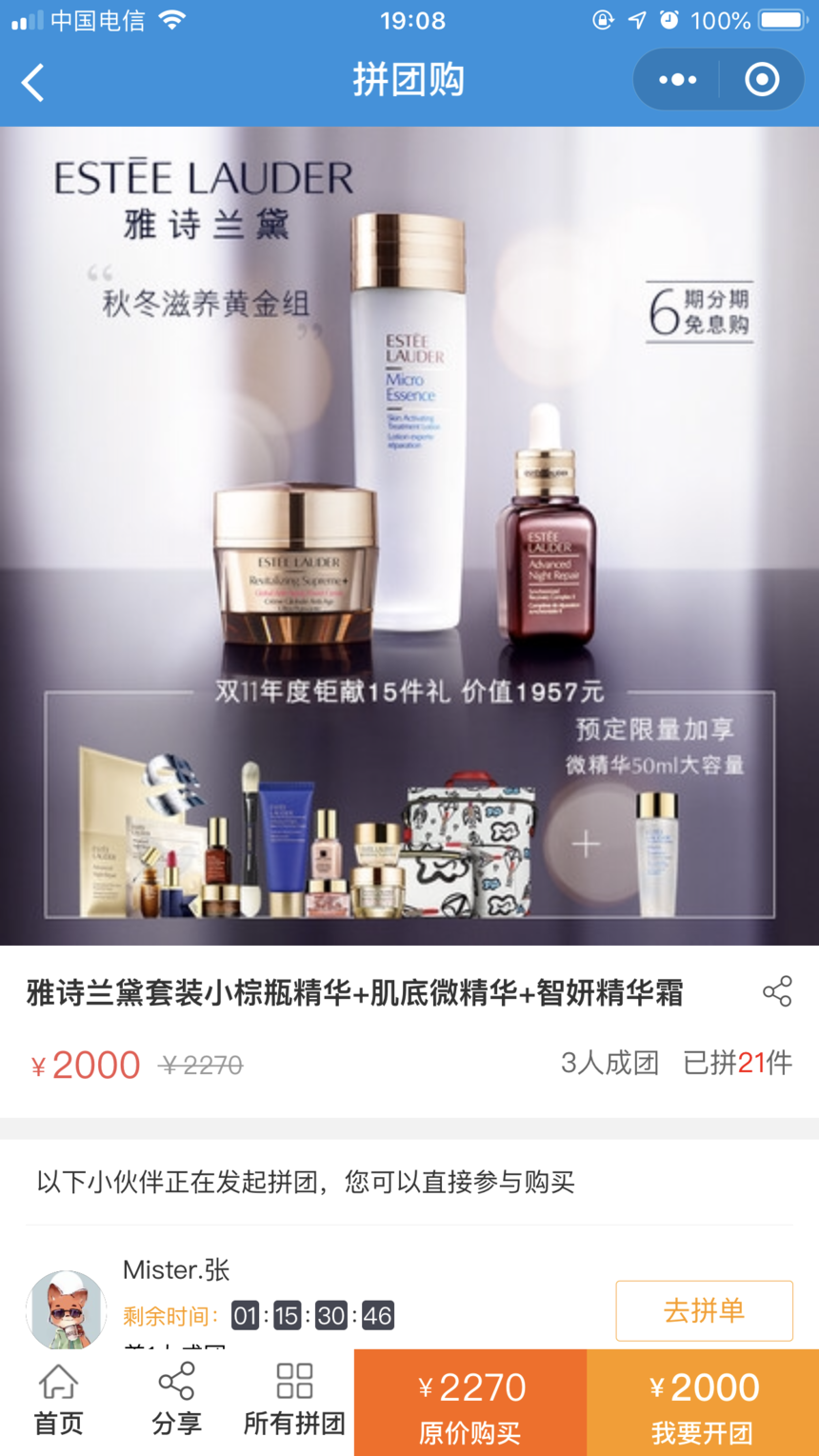819x1456 pixels.
Task: Start a group with 我要开团
Action: coord(703,1404)
